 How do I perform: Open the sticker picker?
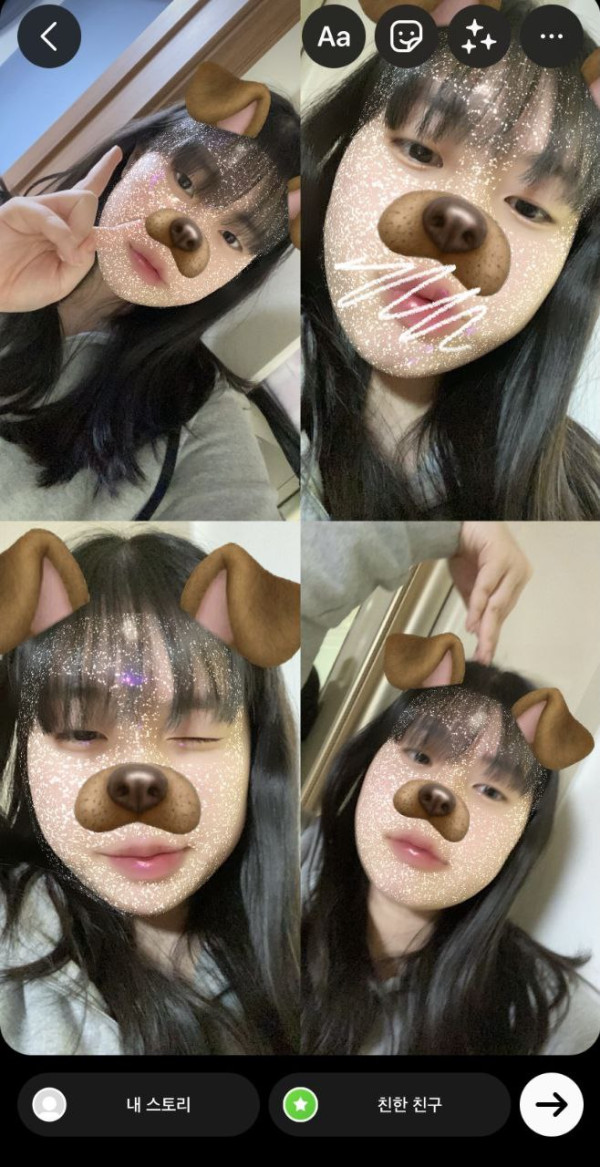point(406,37)
